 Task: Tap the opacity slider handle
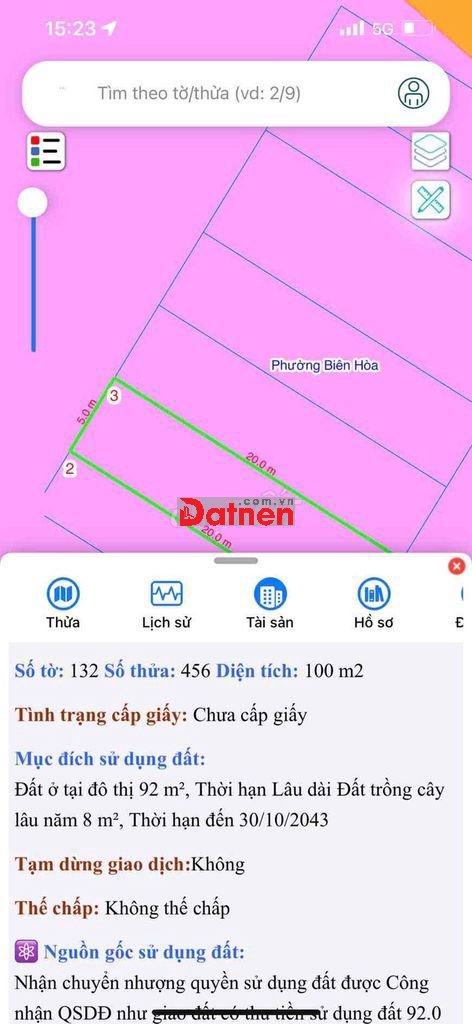[x=32, y=202]
